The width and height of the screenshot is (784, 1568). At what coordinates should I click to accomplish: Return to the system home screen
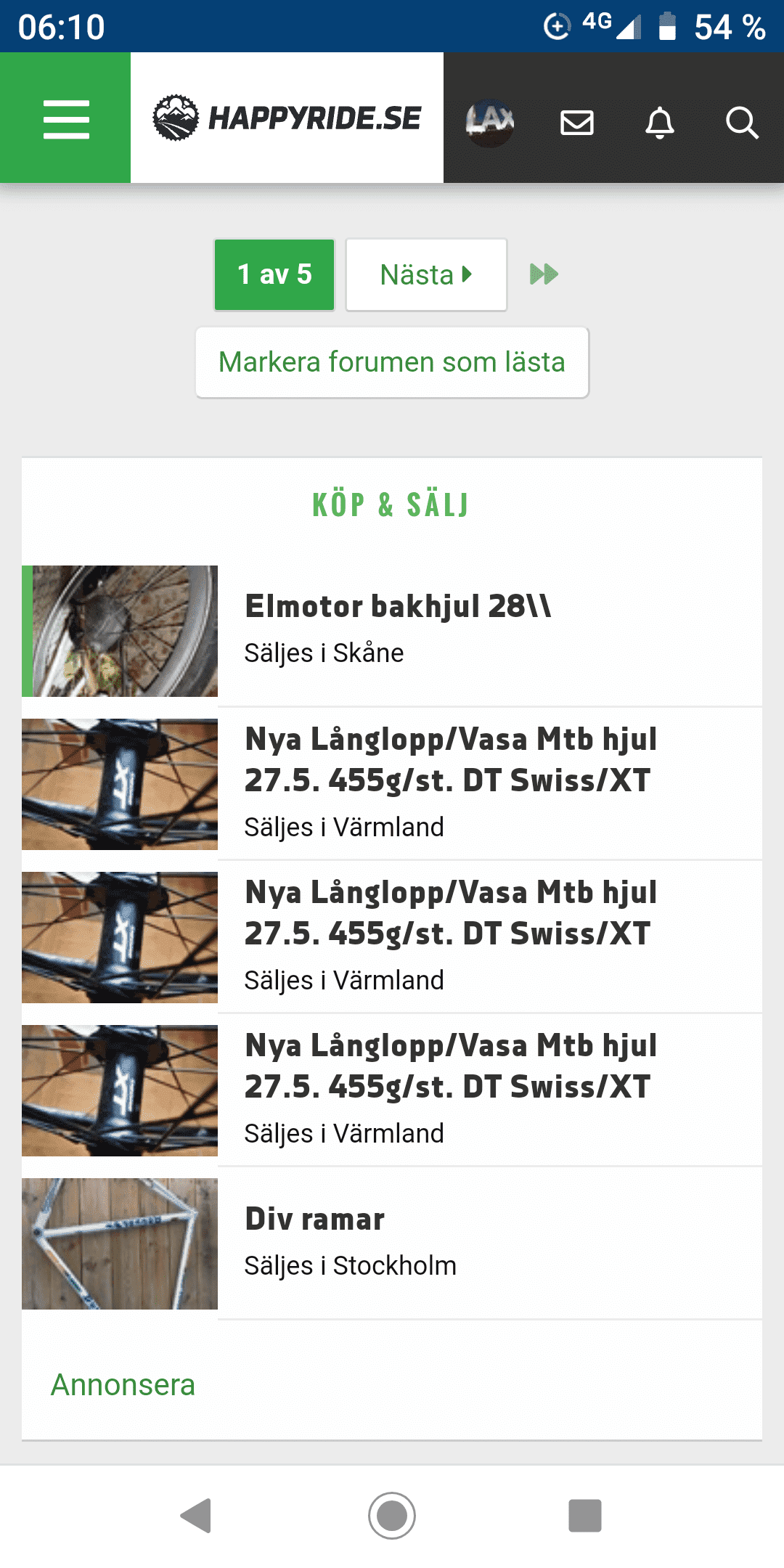[x=392, y=1516]
